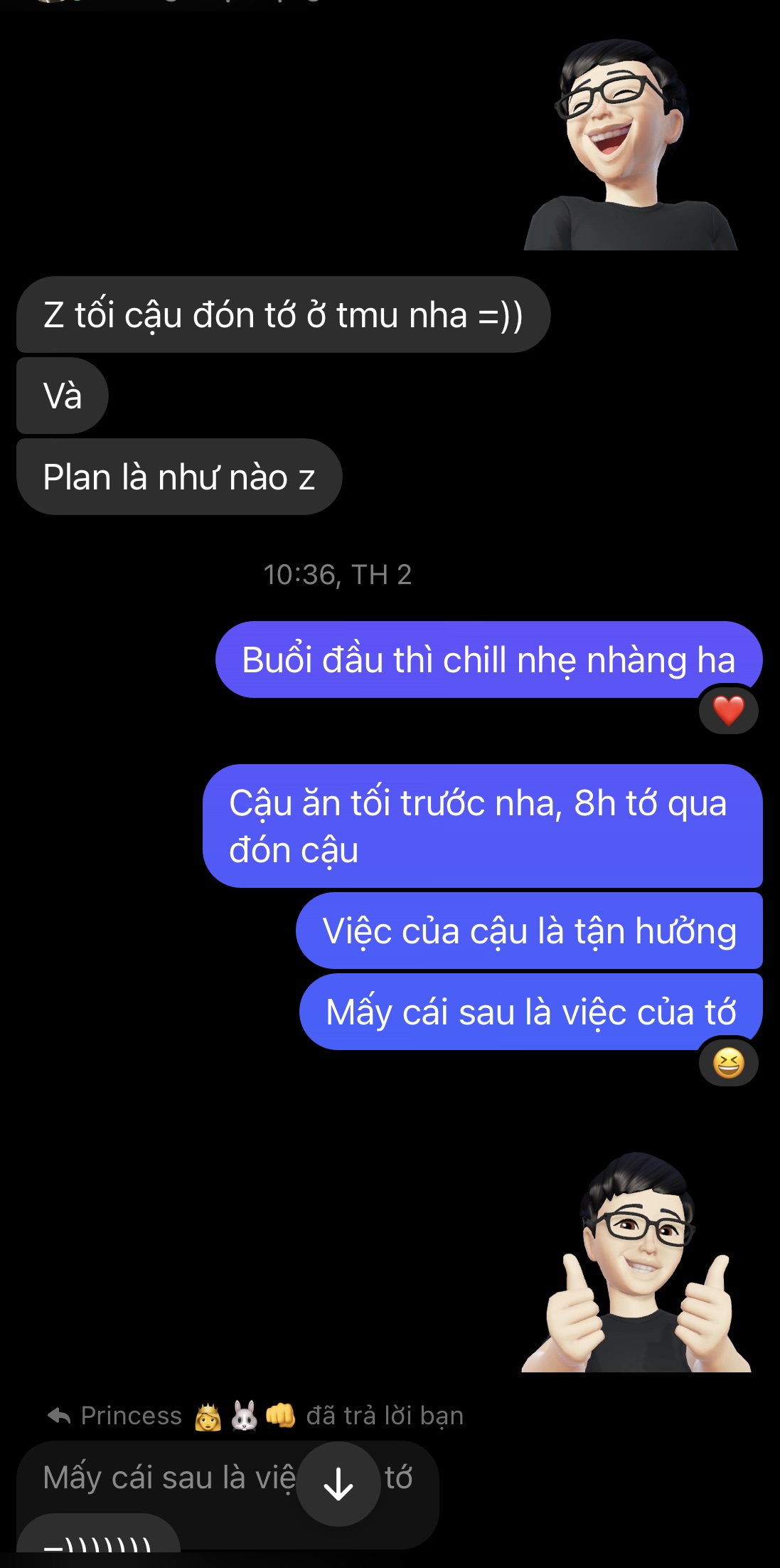Open the thumbs-up avatar sticker

[x=636, y=1262]
